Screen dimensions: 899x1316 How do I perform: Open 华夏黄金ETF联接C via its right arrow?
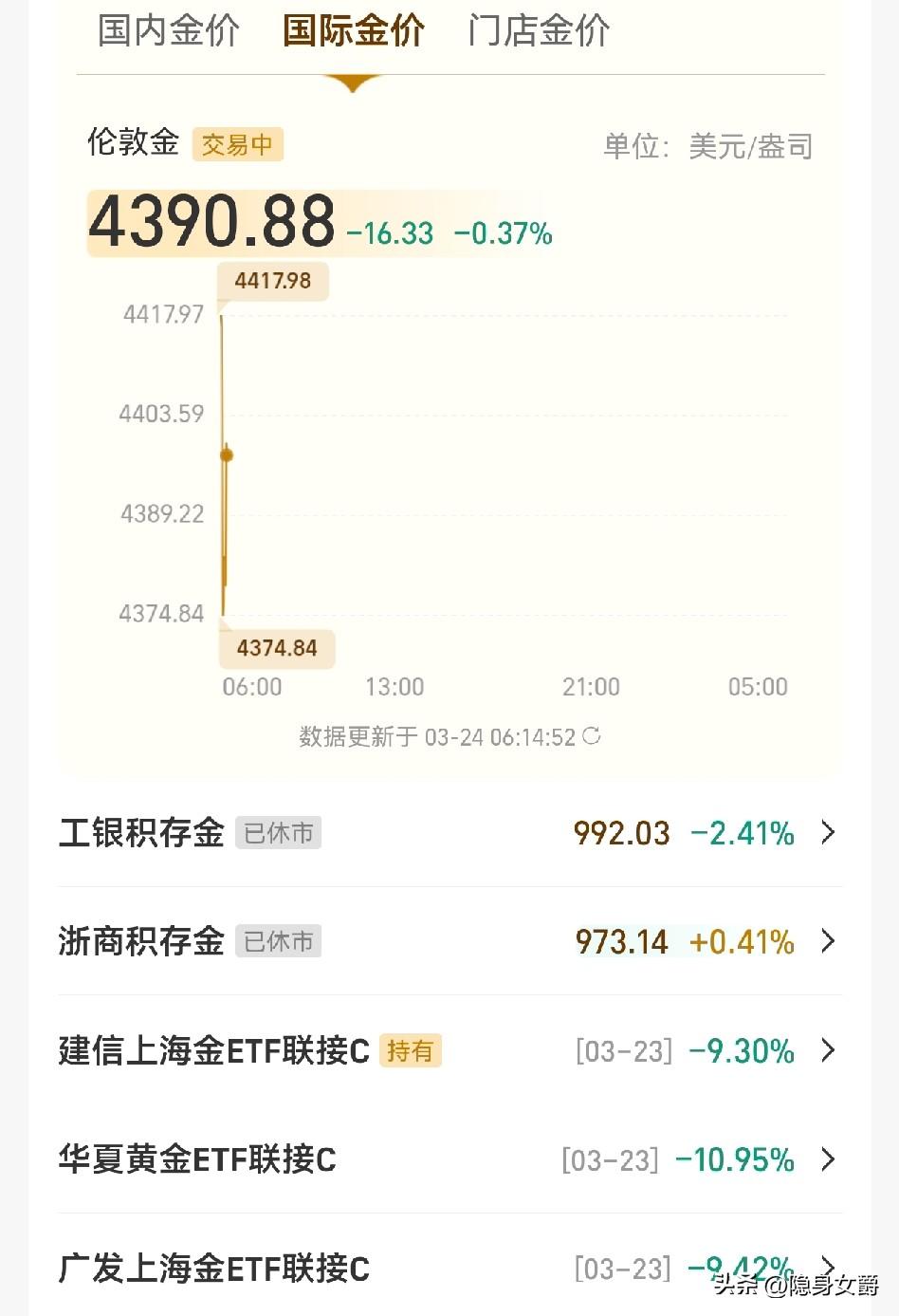coord(829,1159)
